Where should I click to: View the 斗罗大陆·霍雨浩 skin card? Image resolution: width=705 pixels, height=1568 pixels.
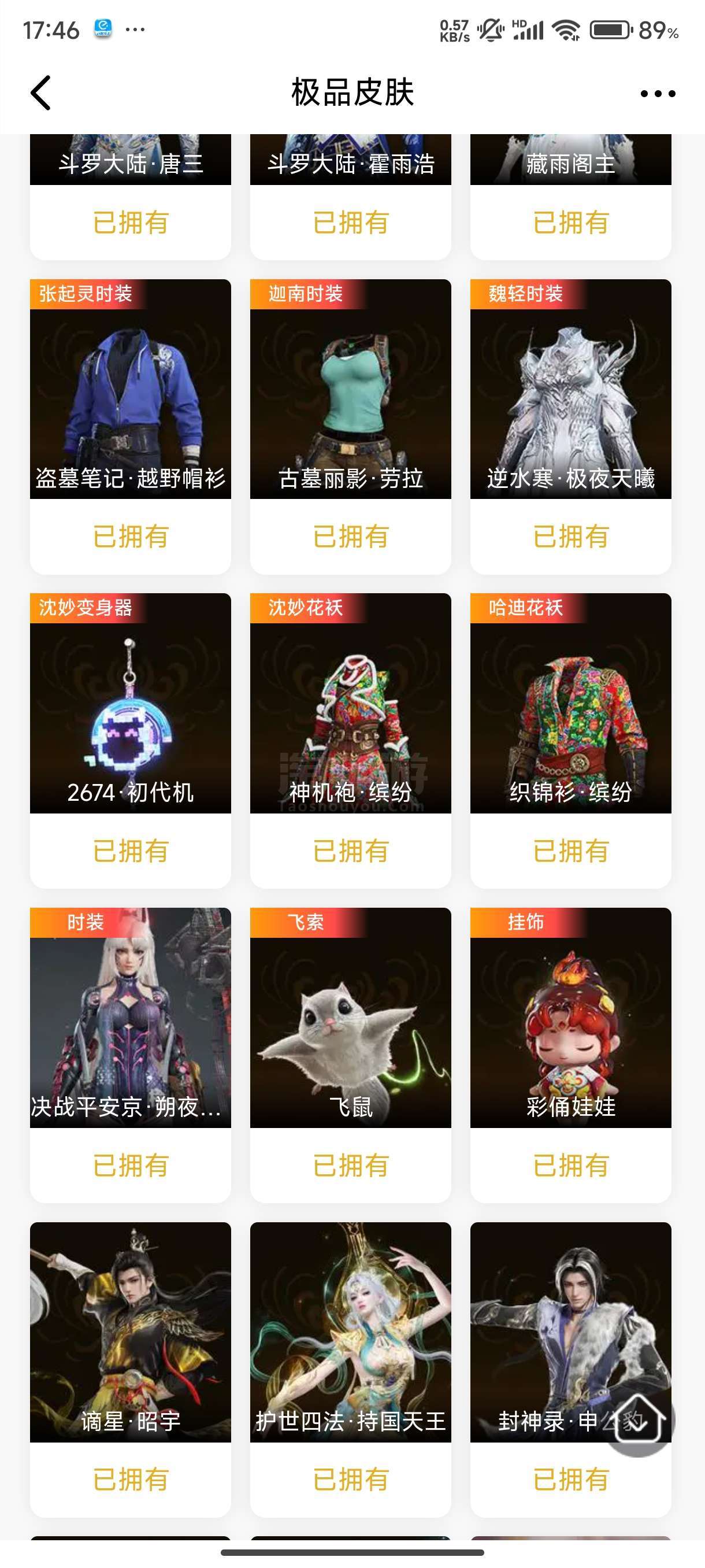350,197
